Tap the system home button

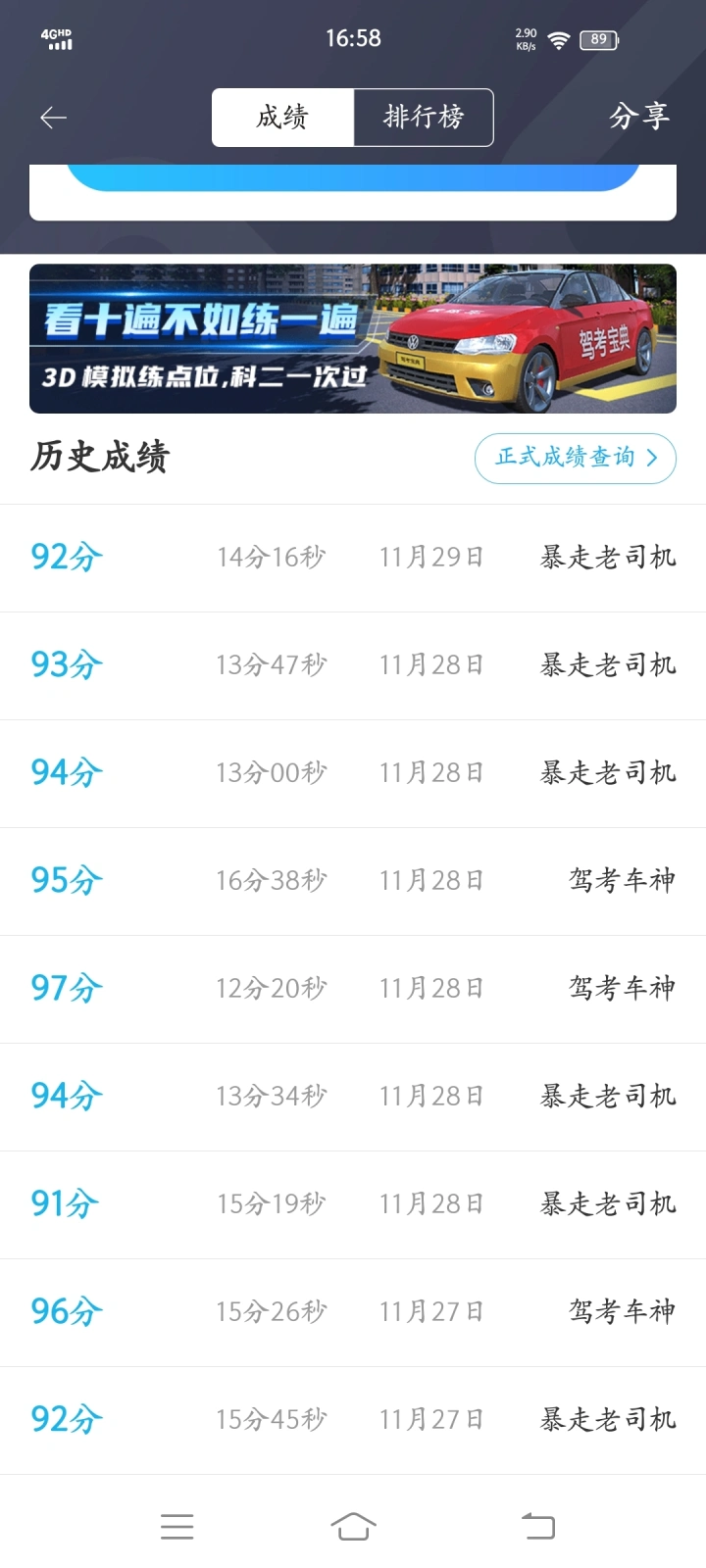pyautogui.click(x=353, y=1526)
